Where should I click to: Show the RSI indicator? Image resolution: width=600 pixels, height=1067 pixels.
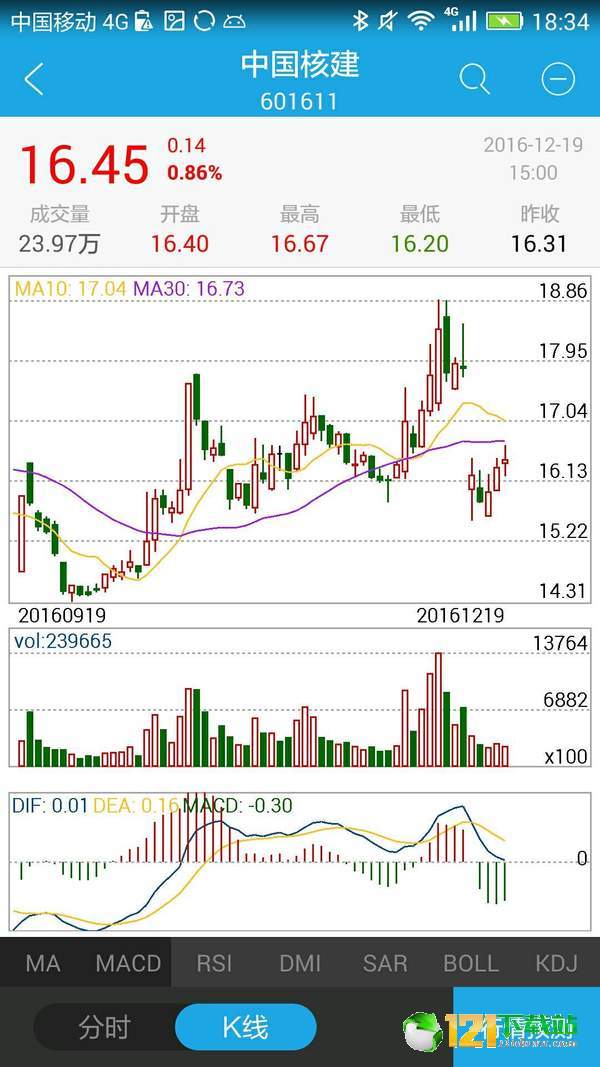(214, 963)
